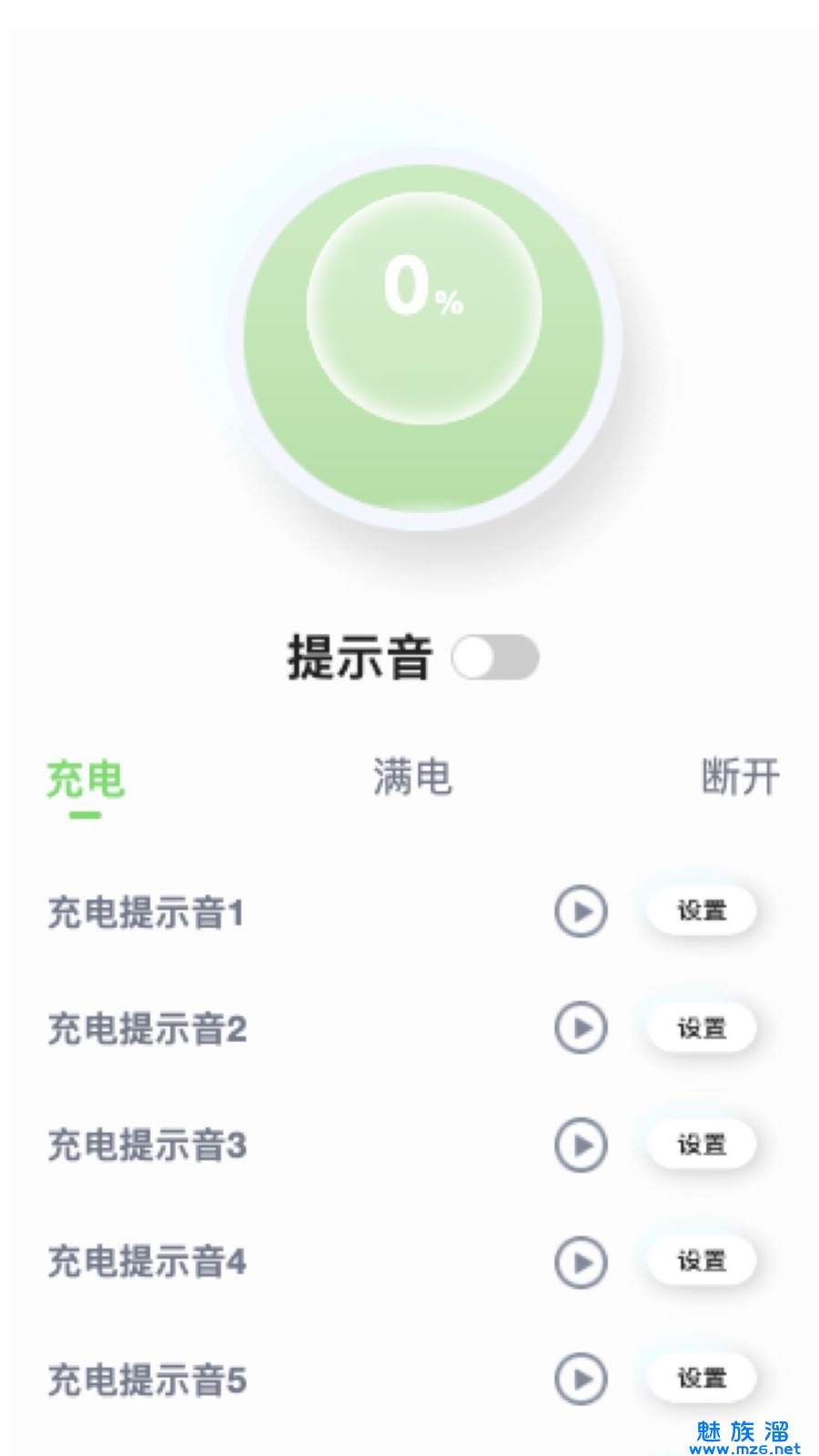Image resolution: width=819 pixels, height=1456 pixels.
Task: Set 充电提示音2 as charging sound
Action: click(702, 1028)
